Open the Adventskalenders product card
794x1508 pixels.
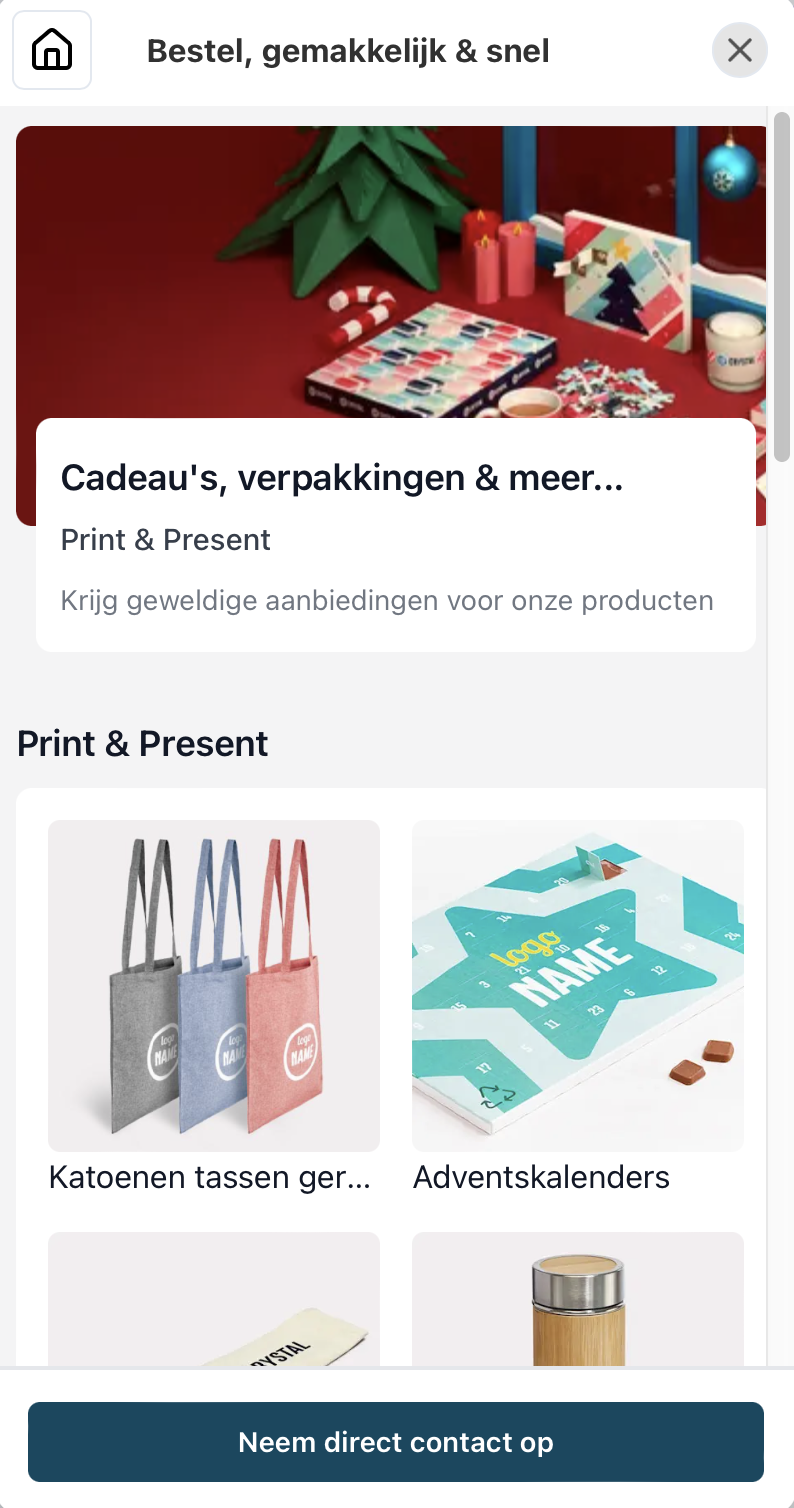point(577,1005)
